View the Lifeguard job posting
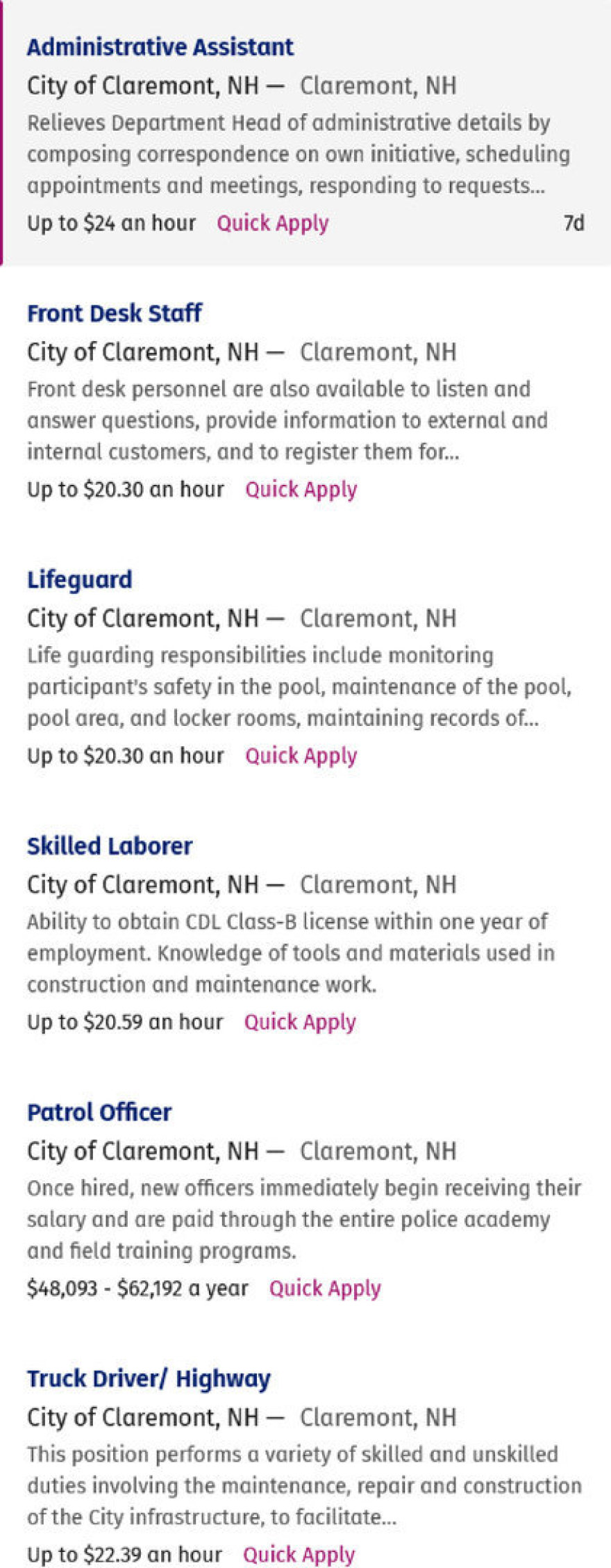The width and height of the screenshot is (611, 1568). coord(79,579)
